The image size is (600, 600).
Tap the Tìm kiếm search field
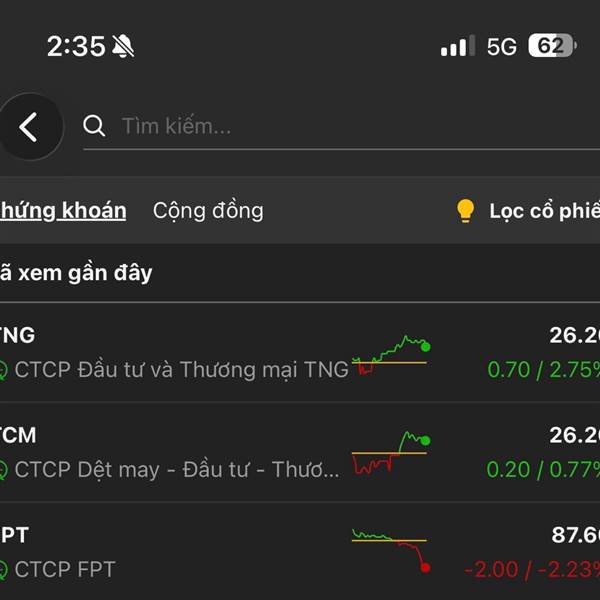(x=341, y=126)
